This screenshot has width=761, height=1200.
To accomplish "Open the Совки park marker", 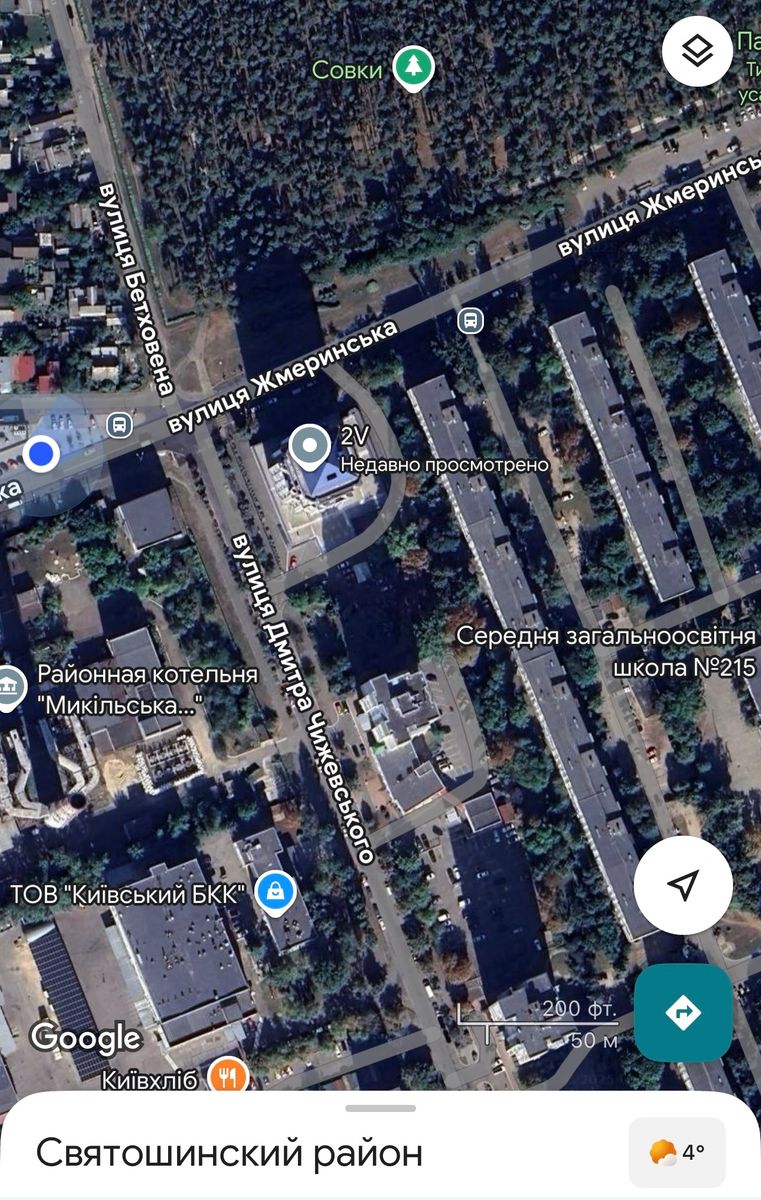I will point(412,68).
